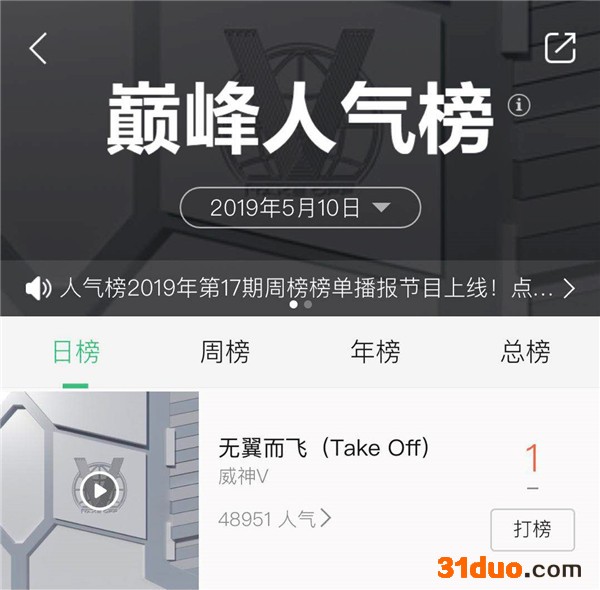Screen dimensions: 600x590
Task: Open the 2019年5月10日 date dropdown
Action: 300,208
